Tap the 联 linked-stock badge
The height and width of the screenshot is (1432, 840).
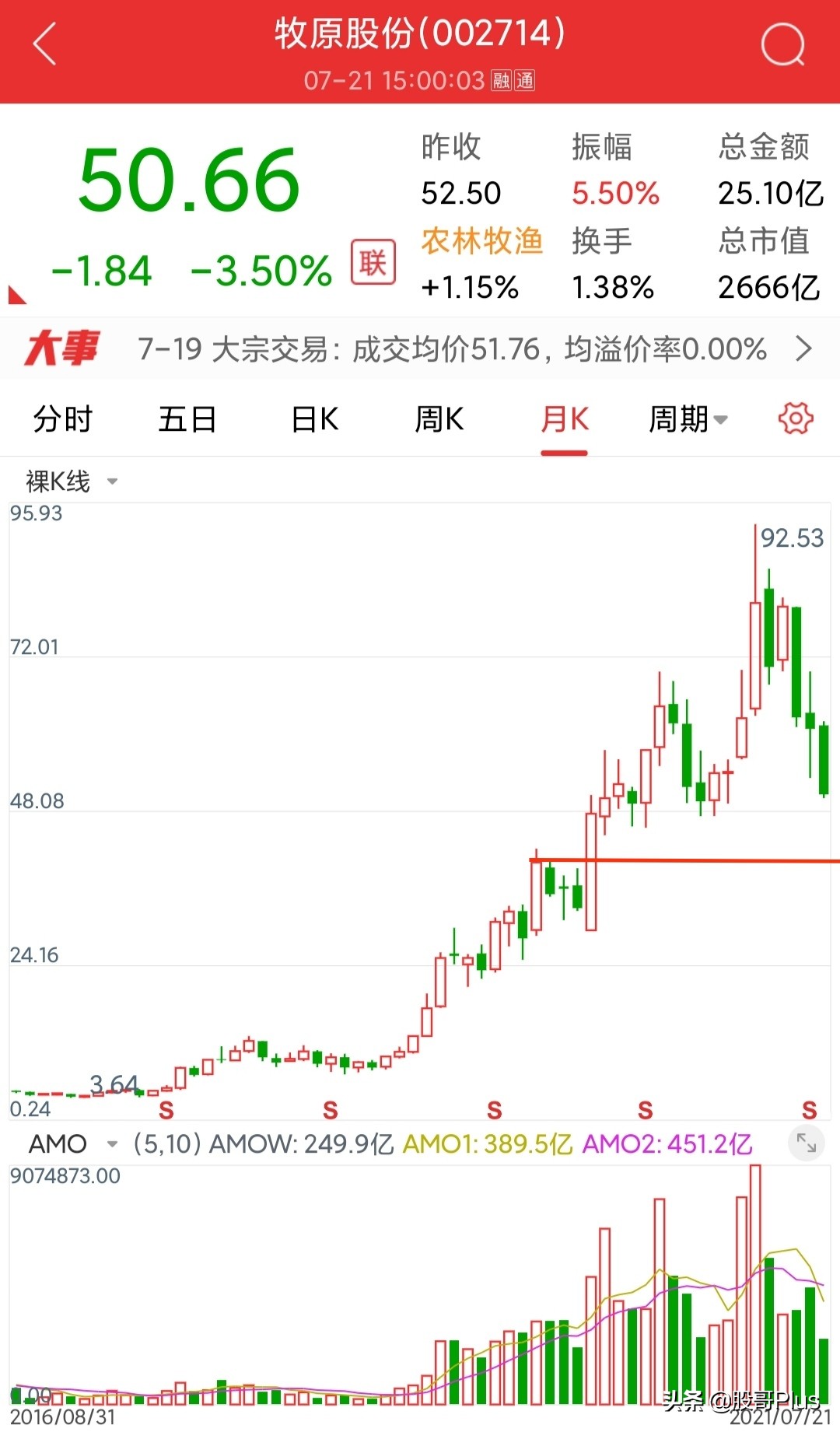pos(373,262)
